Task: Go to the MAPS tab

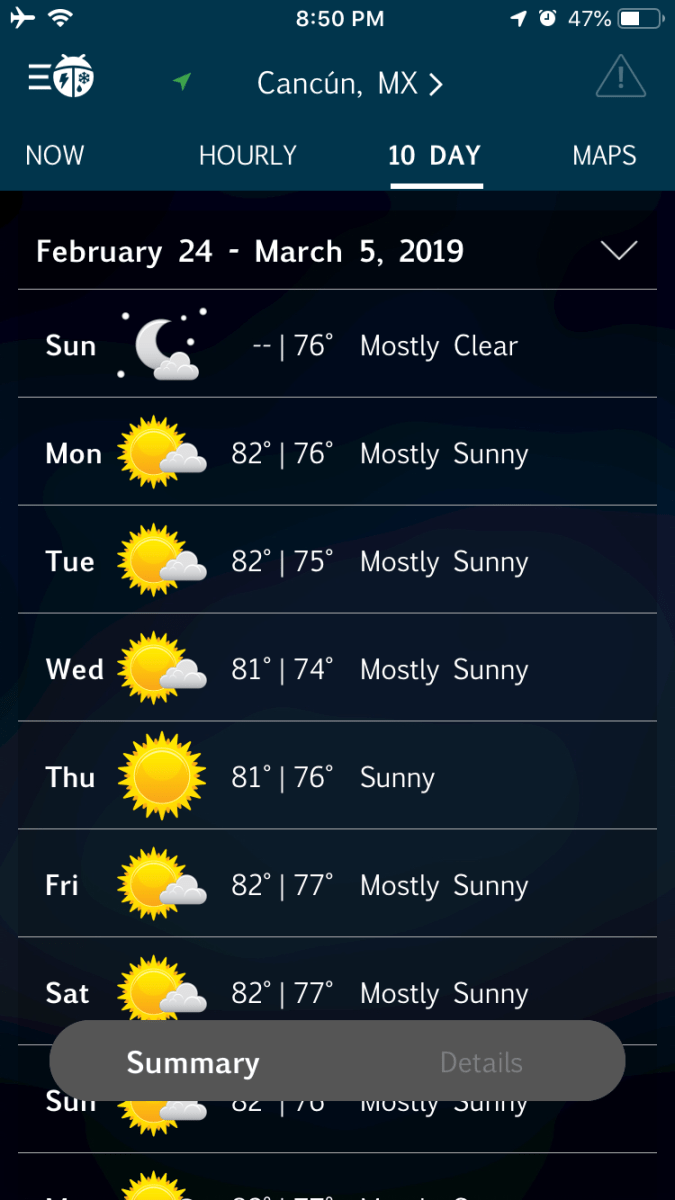Action: click(x=604, y=156)
